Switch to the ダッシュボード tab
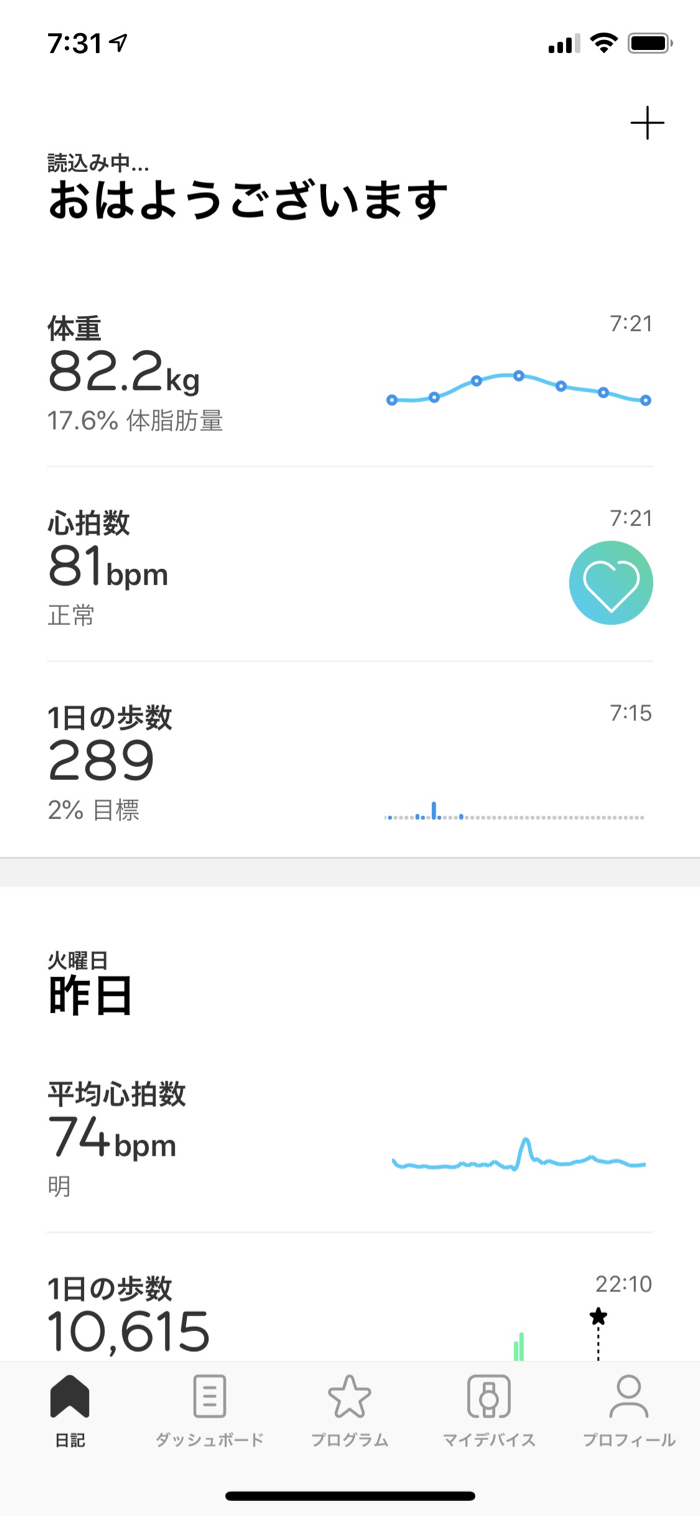Viewport: 700px width, 1516px height. pos(209,1411)
